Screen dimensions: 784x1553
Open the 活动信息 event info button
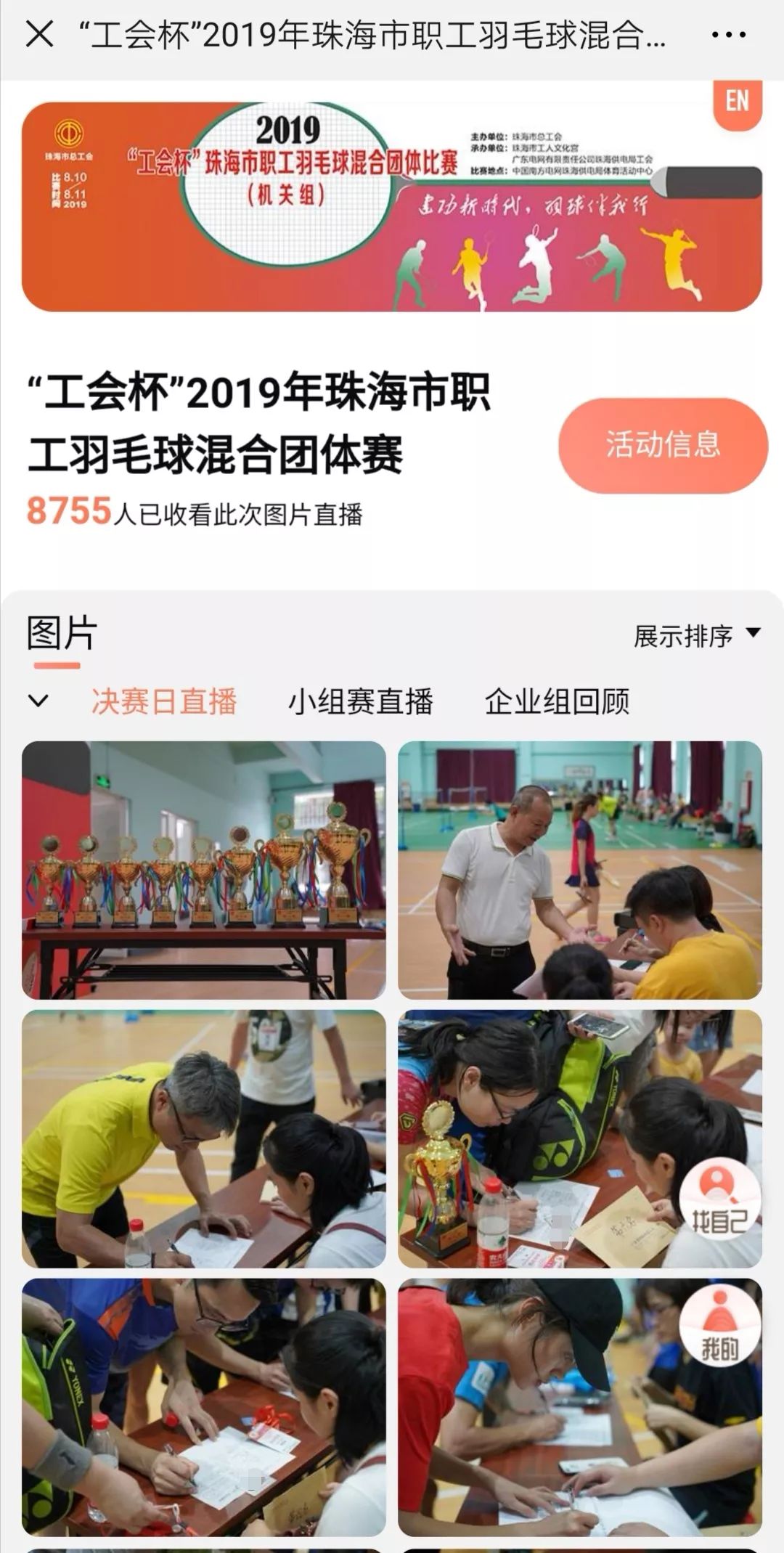click(663, 445)
